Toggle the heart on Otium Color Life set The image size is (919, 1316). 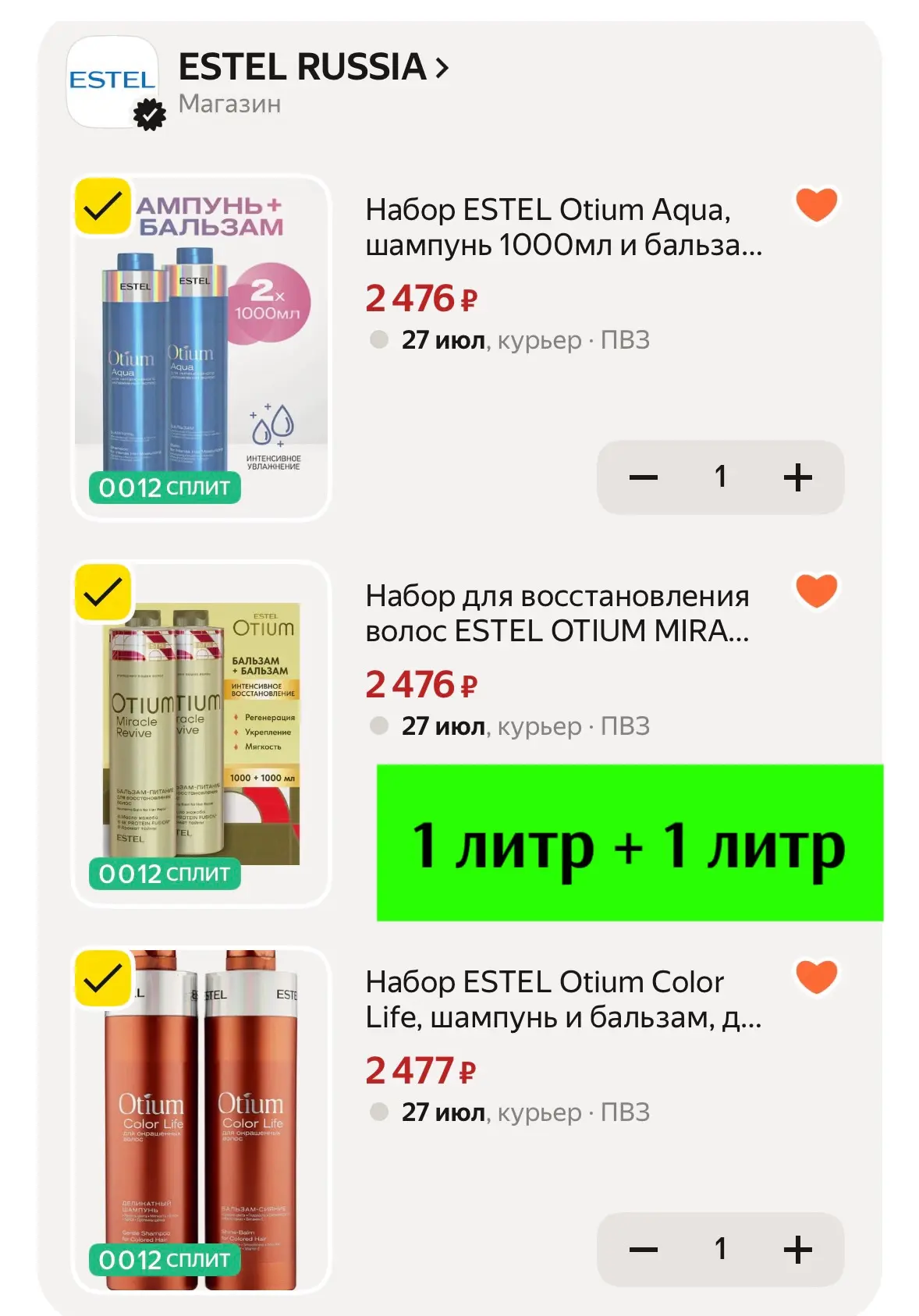pyautogui.click(x=816, y=977)
